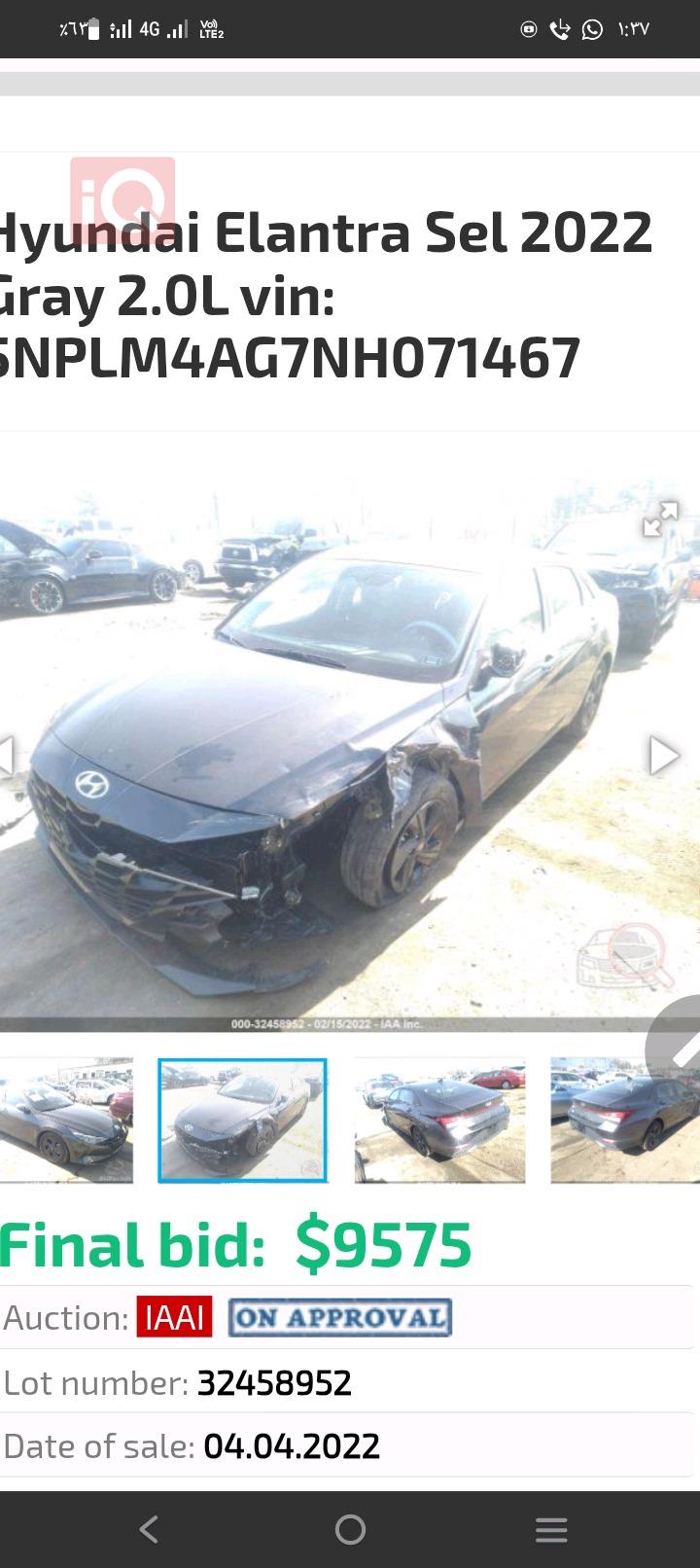
Task: Open recent apps from the navigation bar
Action: [x=550, y=1530]
